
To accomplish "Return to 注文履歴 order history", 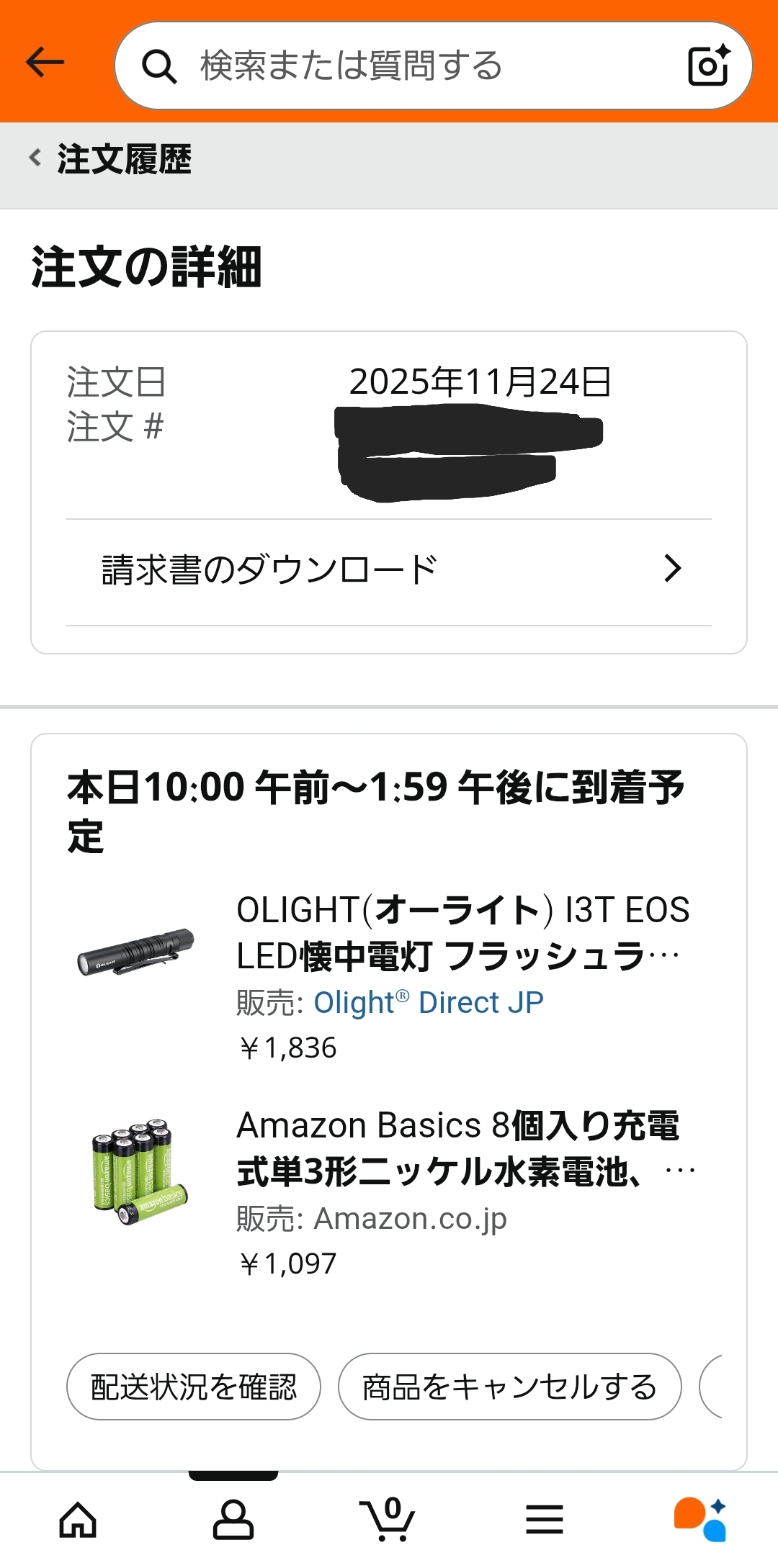I will (112, 159).
